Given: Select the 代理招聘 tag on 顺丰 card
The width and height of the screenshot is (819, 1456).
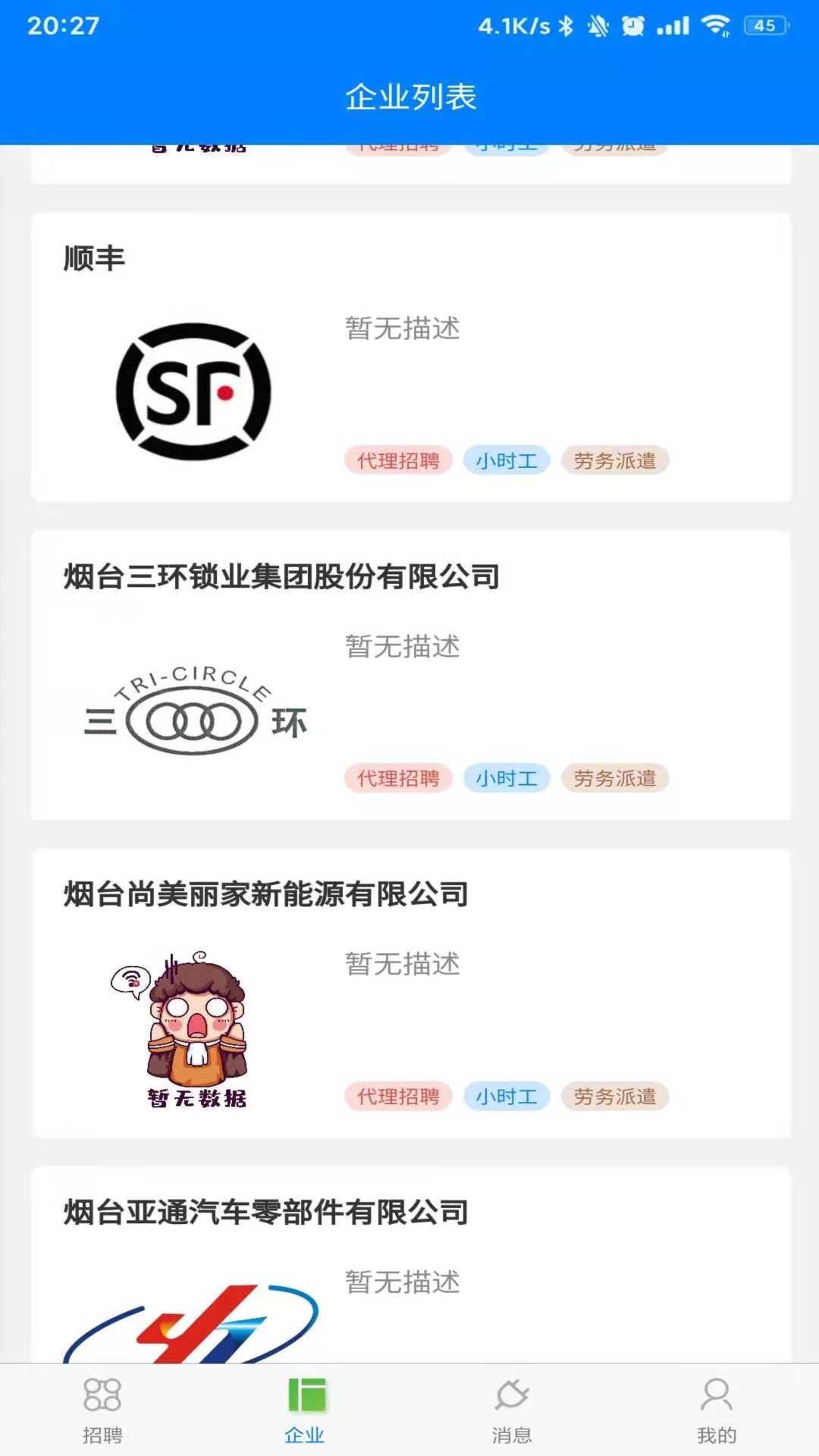Looking at the screenshot, I should 398,460.
